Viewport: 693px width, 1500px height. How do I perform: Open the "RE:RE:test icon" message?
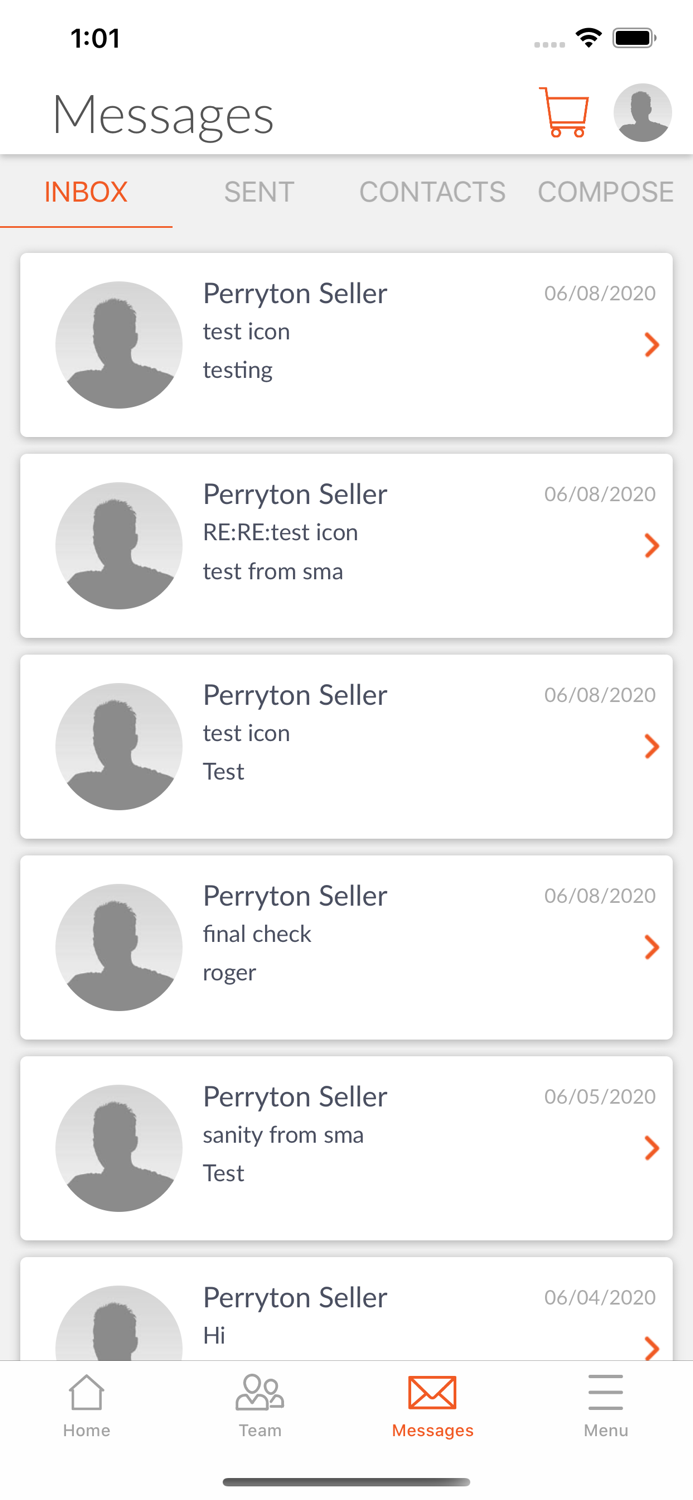[x=346, y=545]
